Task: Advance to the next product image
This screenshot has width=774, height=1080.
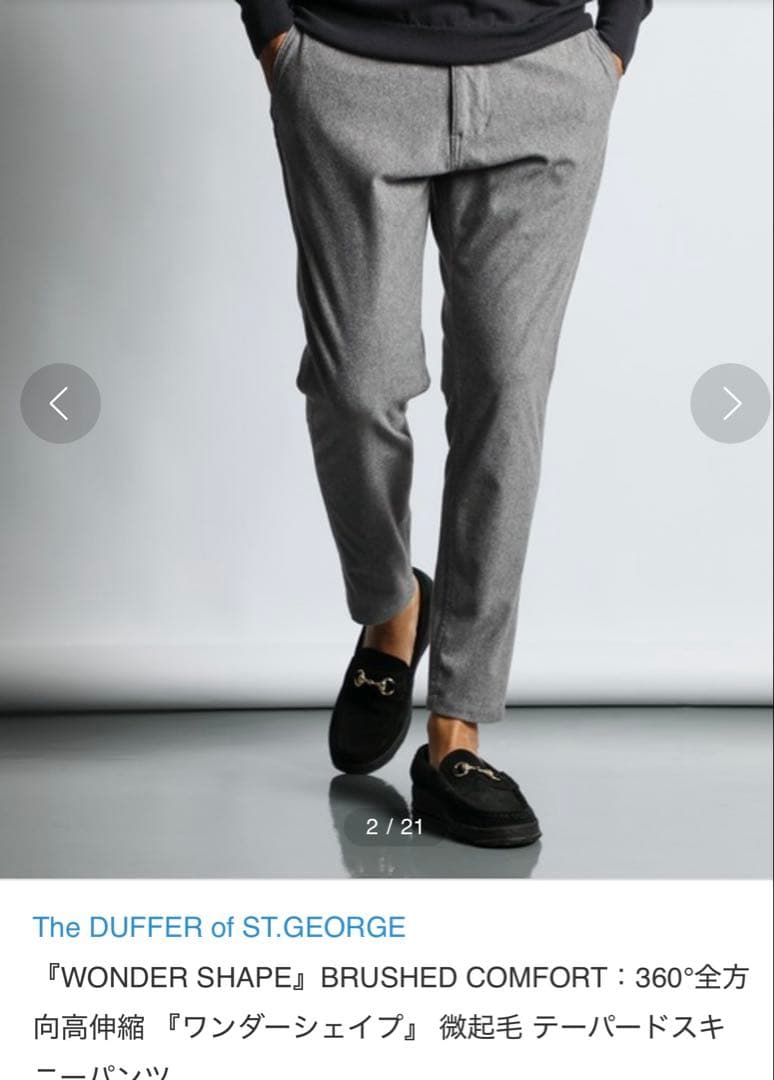Action: [x=731, y=403]
